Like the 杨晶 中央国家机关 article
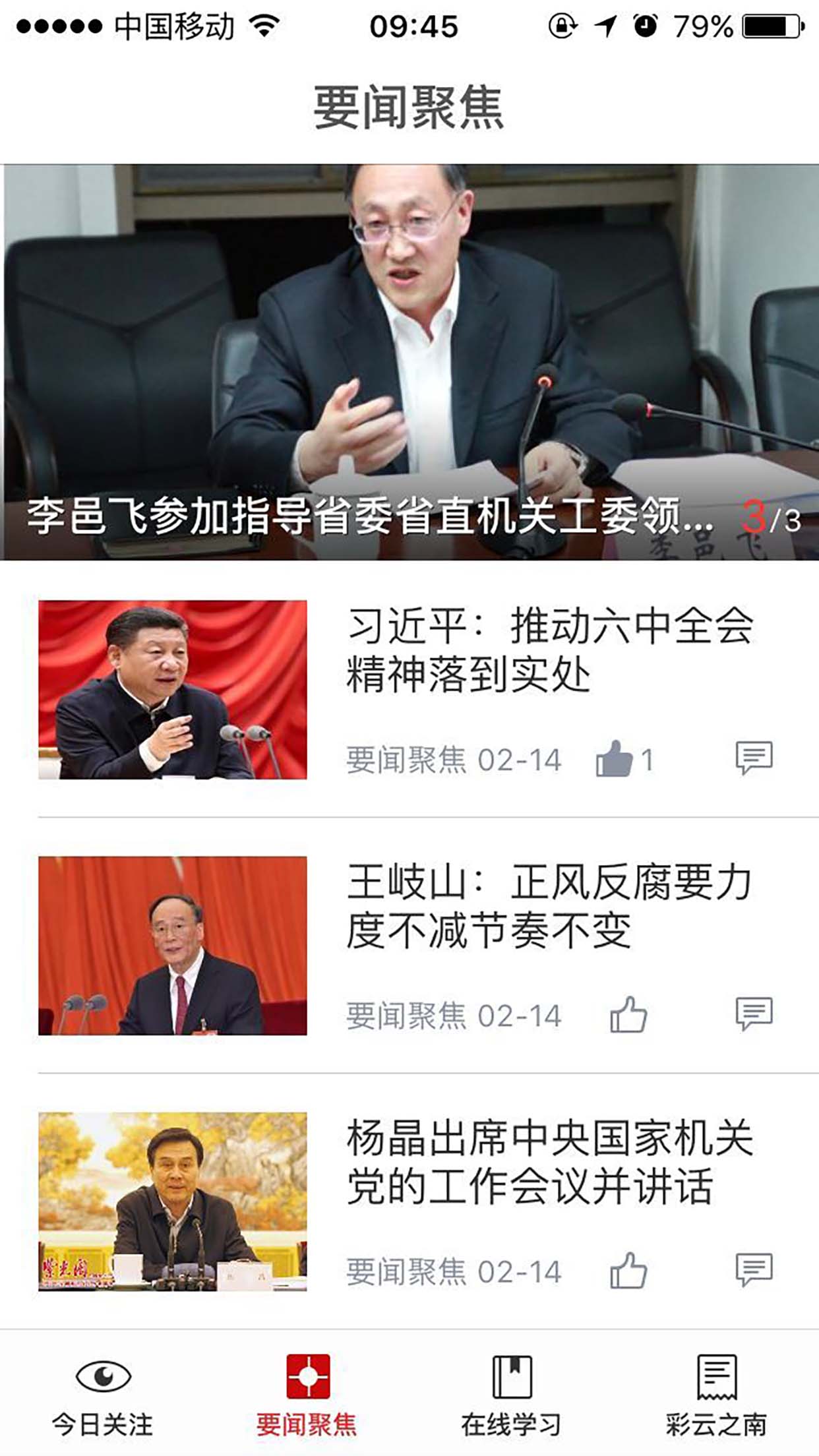 pyautogui.click(x=628, y=1270)
